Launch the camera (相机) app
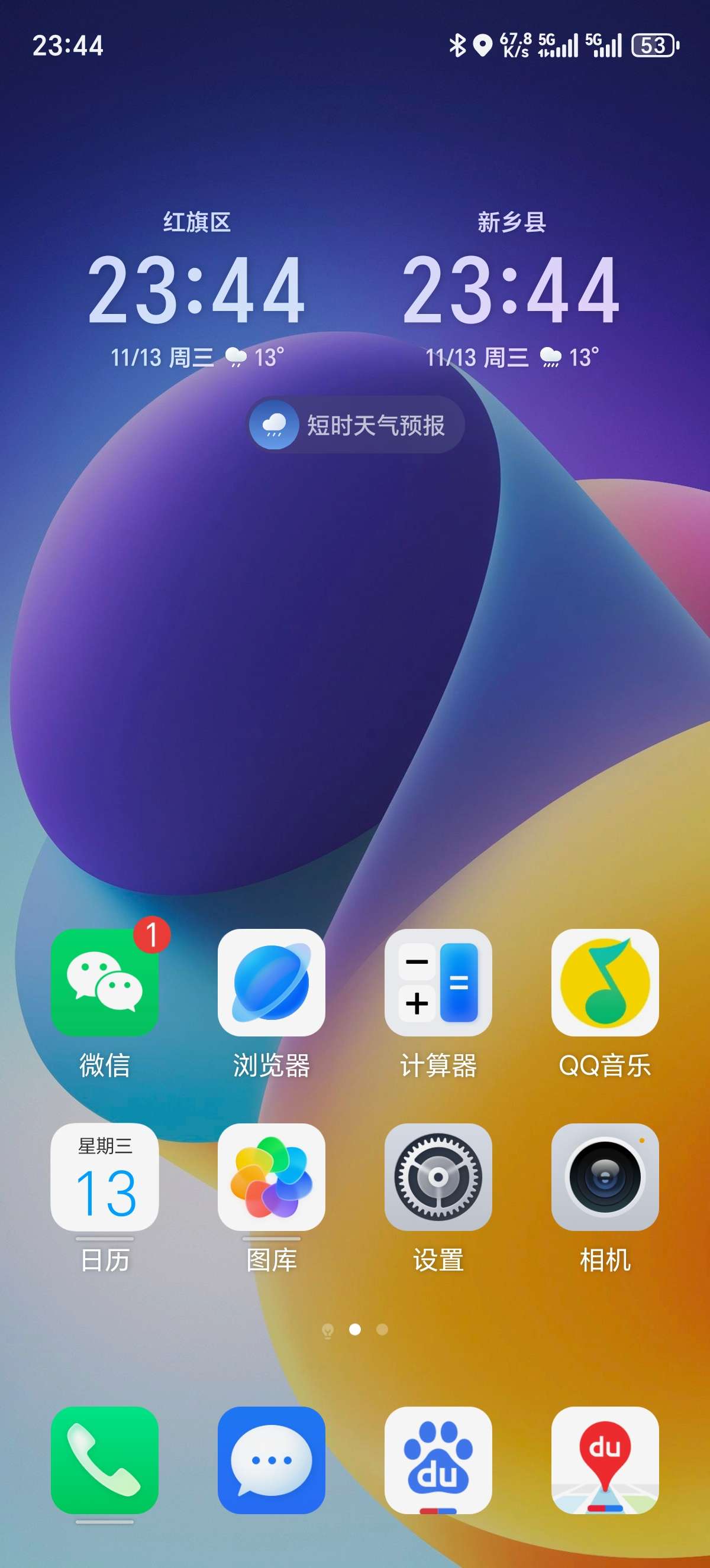Viewport: 710px width, 1568px height. point(605,1177)
